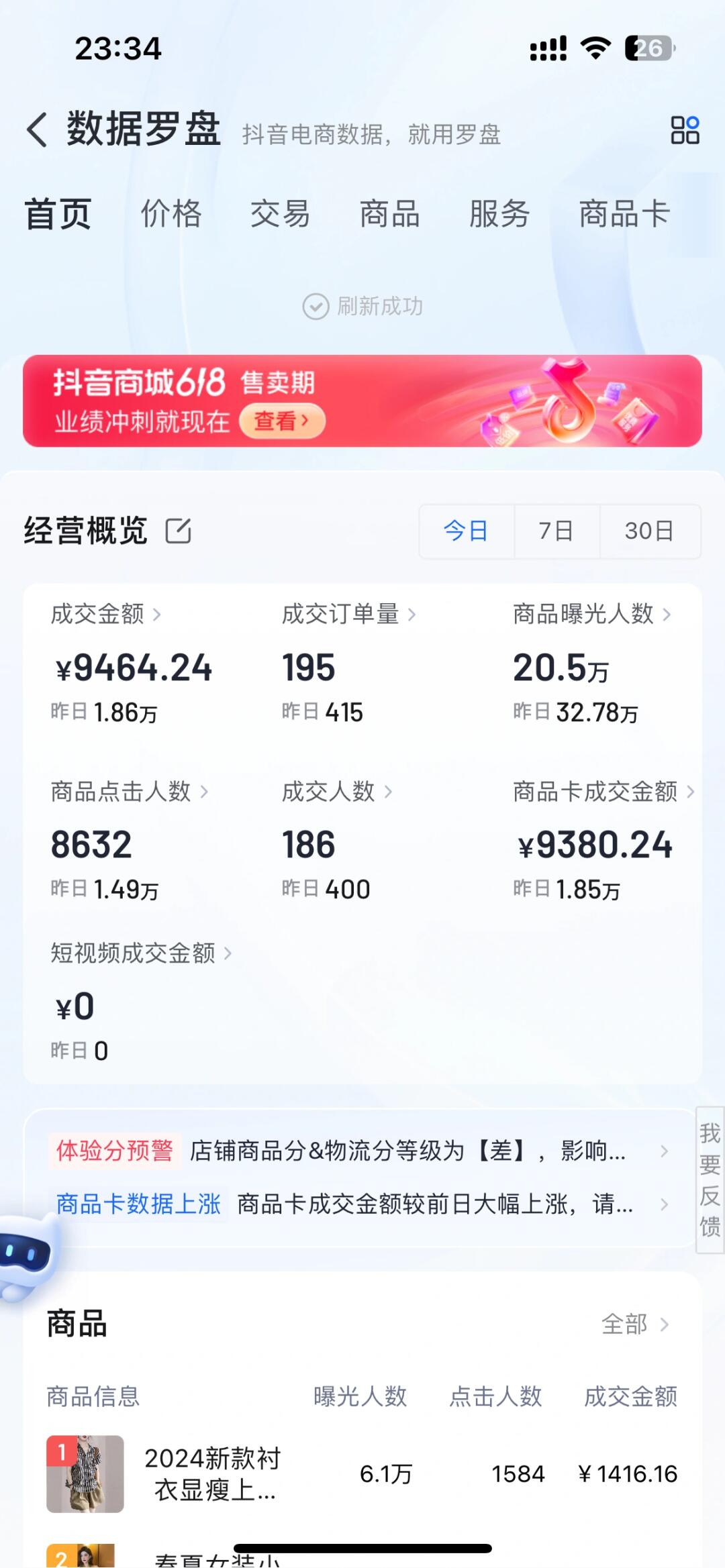The image size is (725, 1568).
Task: Open 商品曝光人数 details
Action: [x=591, y=614]
